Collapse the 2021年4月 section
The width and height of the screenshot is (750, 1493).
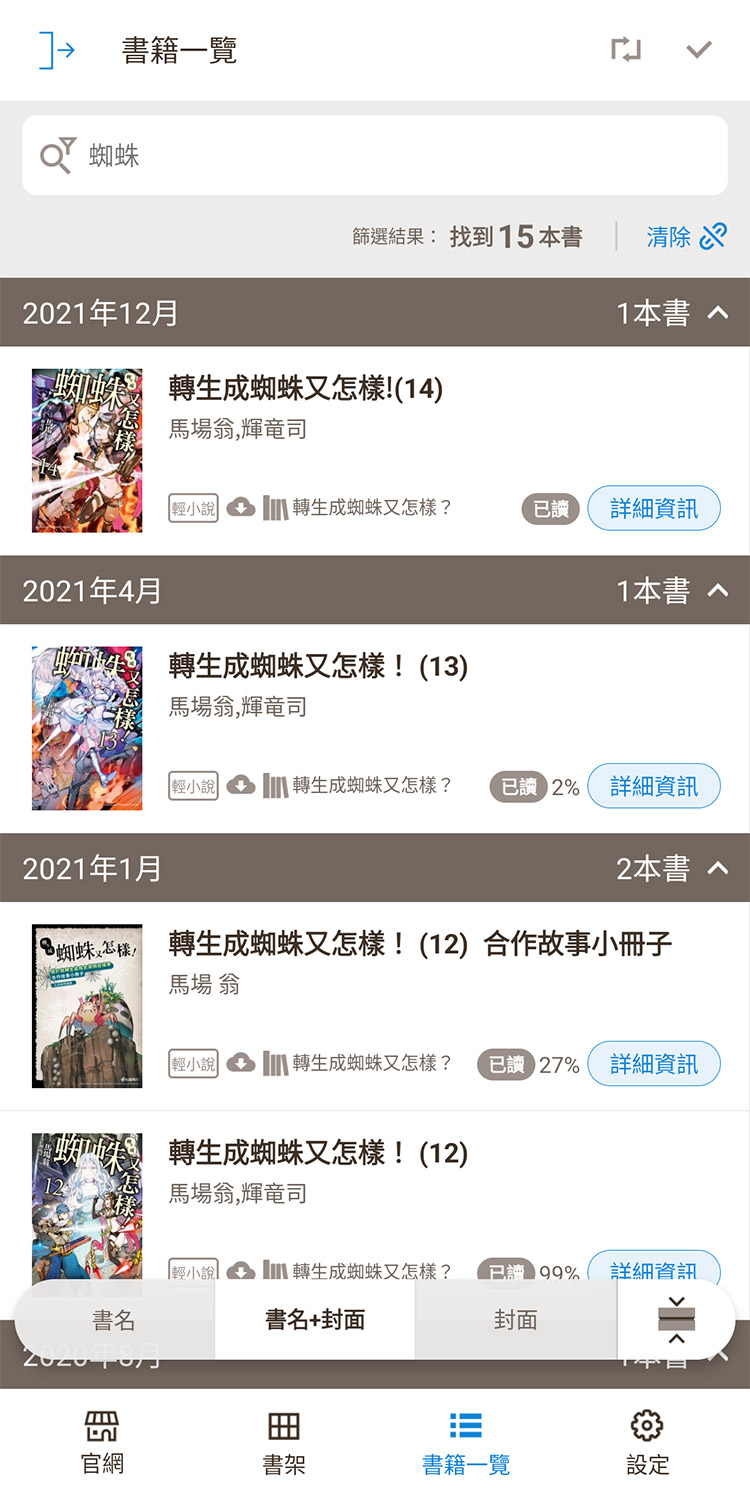[718, 591]
